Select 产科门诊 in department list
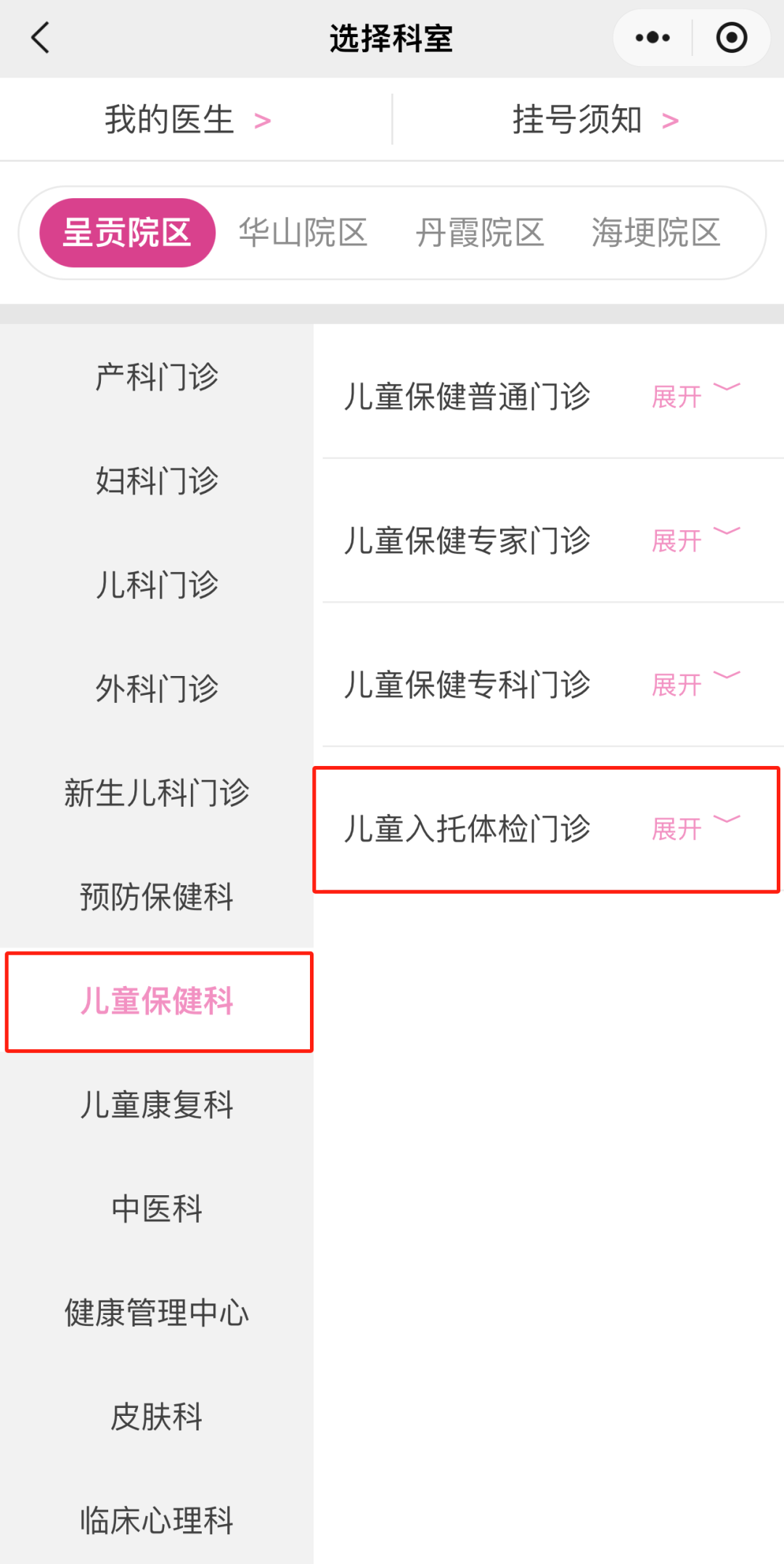The width and height of the screenshot is (784, 1564). point(157,376)
